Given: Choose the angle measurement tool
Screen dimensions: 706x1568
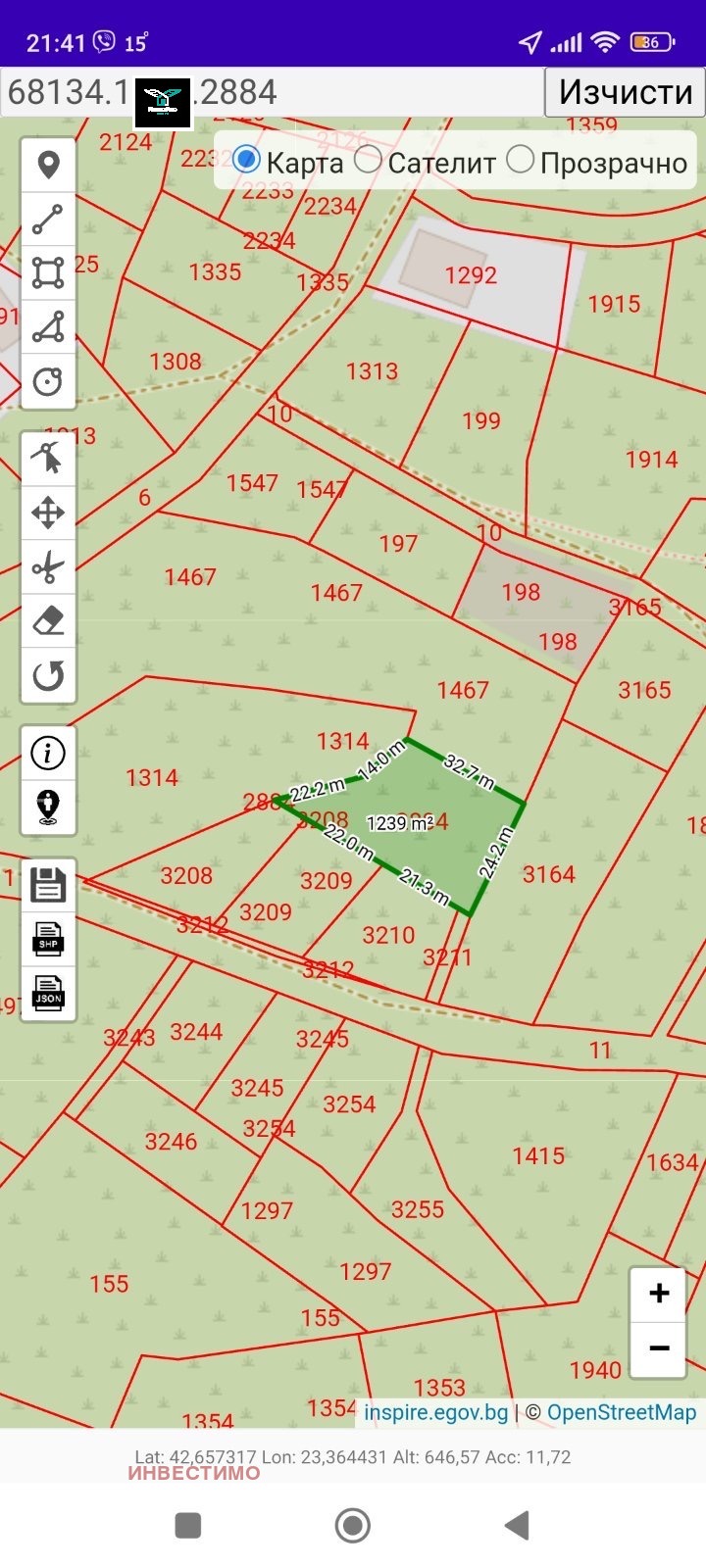Looking at the screenshot, I should click(x=48, y=326).
